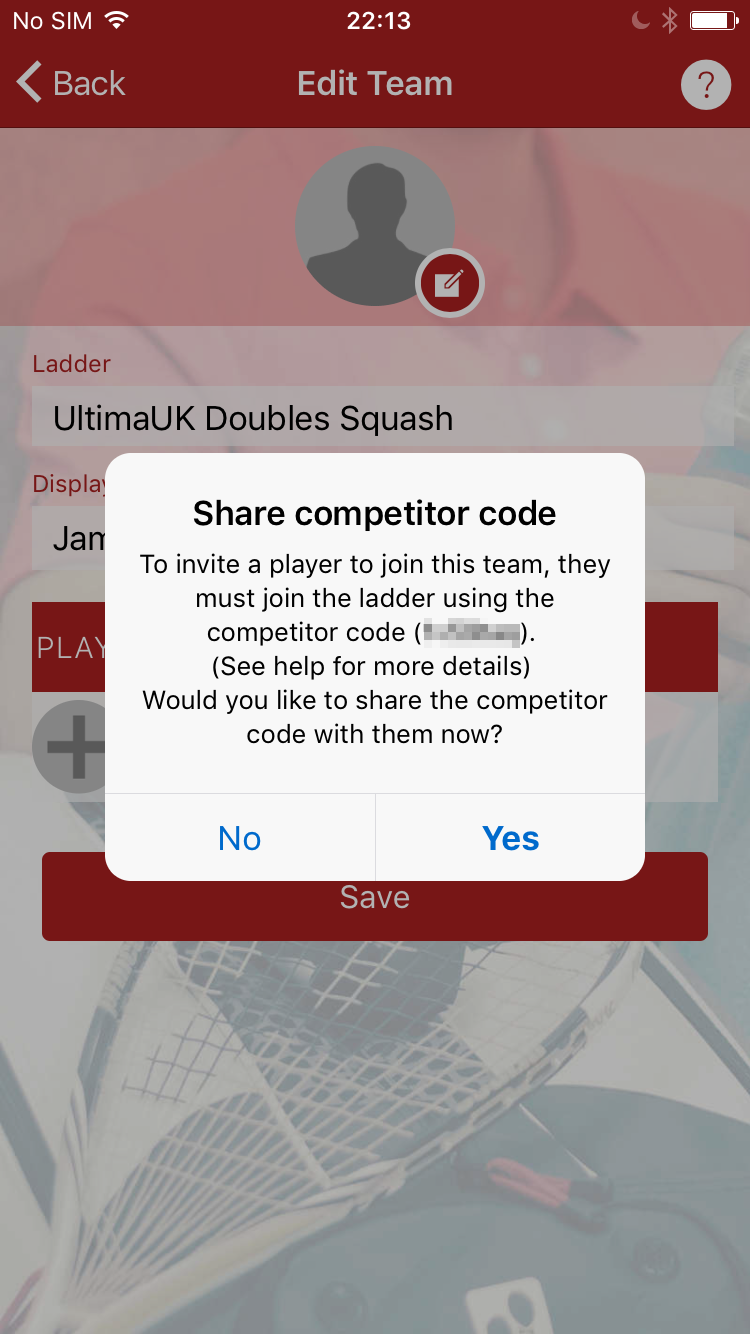The image size is (750, 1334).
Task: Tap Yes to share the competitor code
Action: [x=510, y=838]
